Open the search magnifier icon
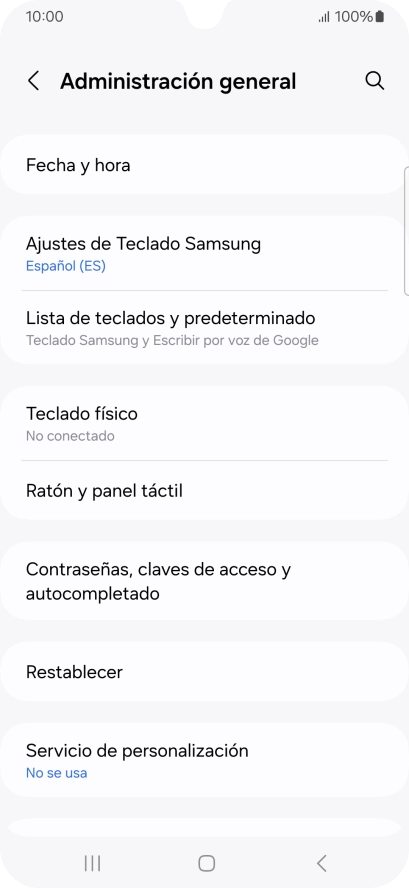 [374, 81]
